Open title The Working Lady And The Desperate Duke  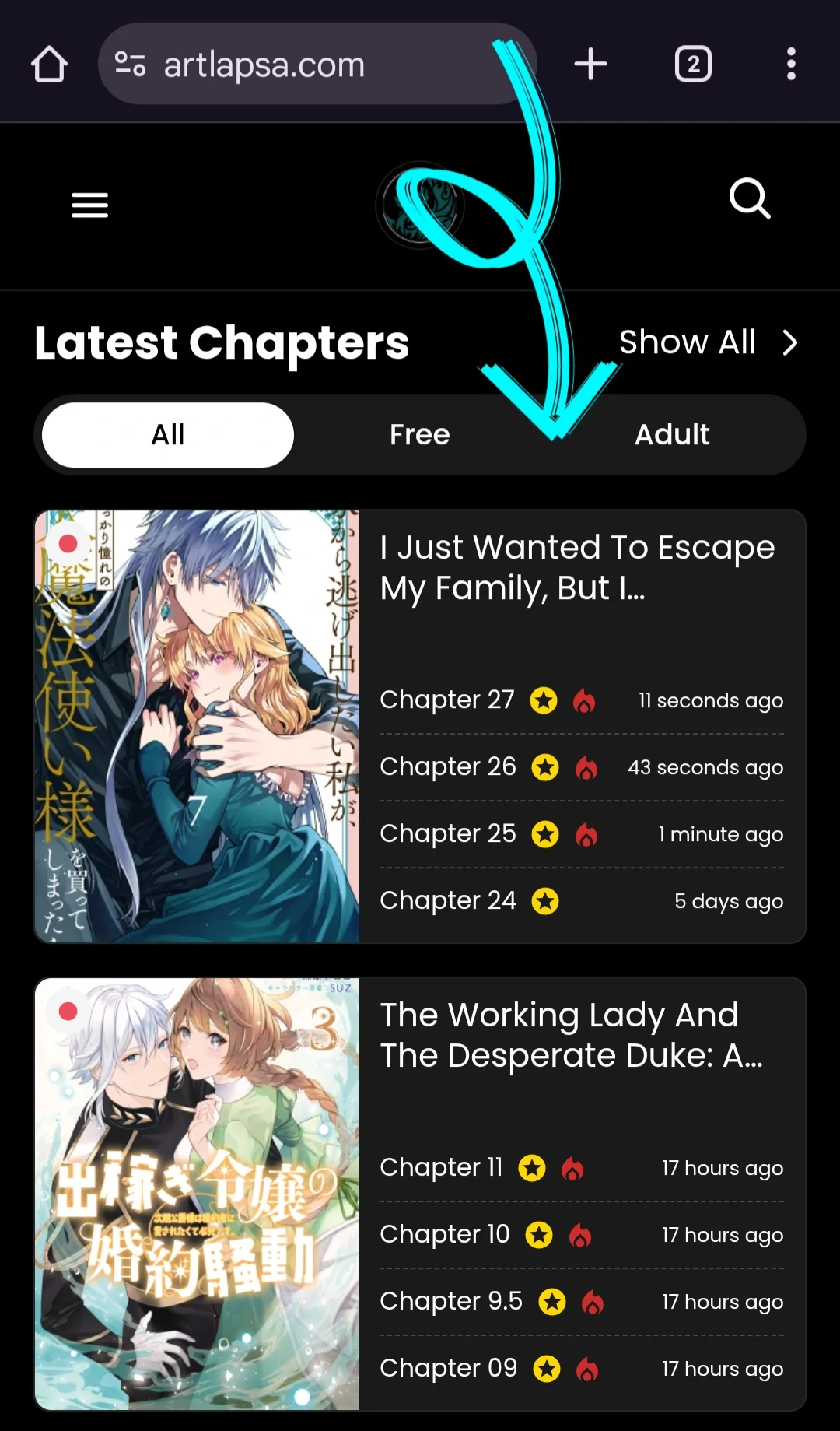point(571,1036)
